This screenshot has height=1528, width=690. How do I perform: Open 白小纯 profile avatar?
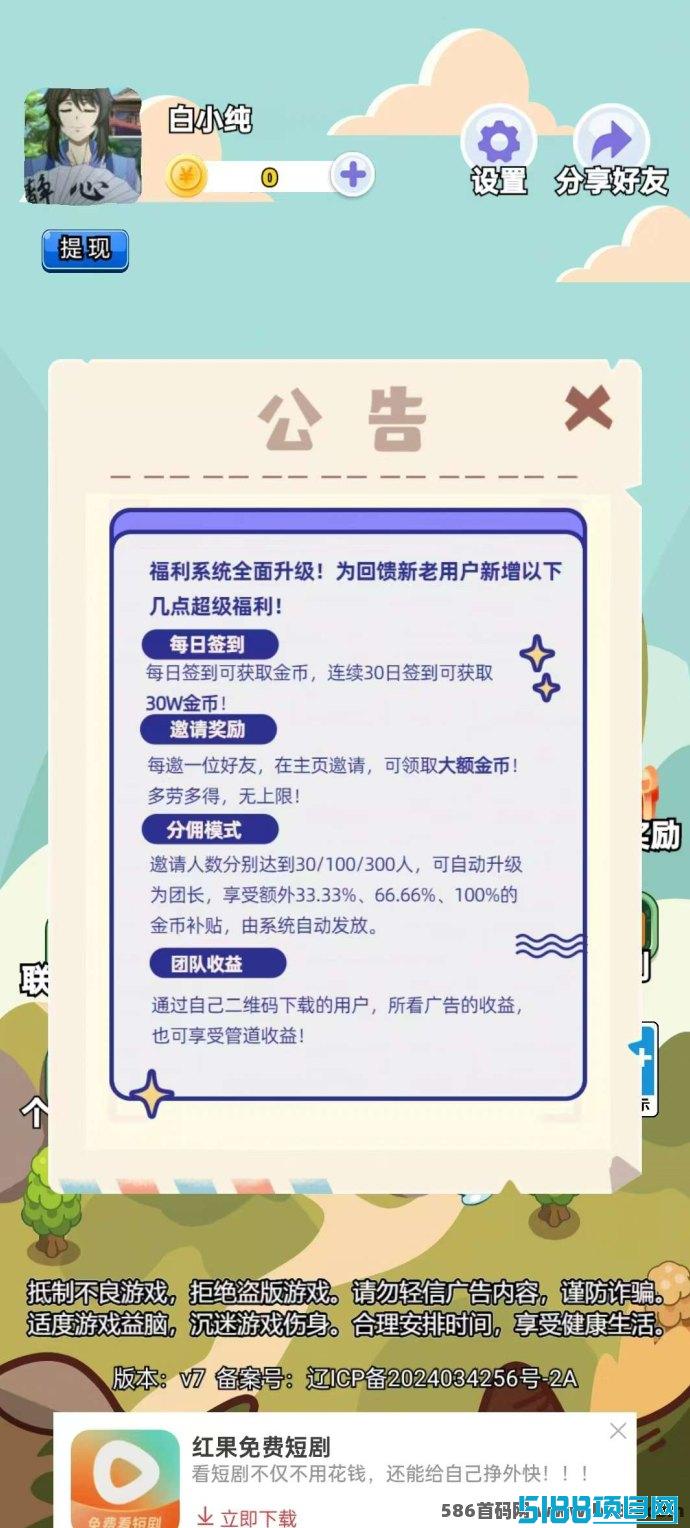(82, 147)
